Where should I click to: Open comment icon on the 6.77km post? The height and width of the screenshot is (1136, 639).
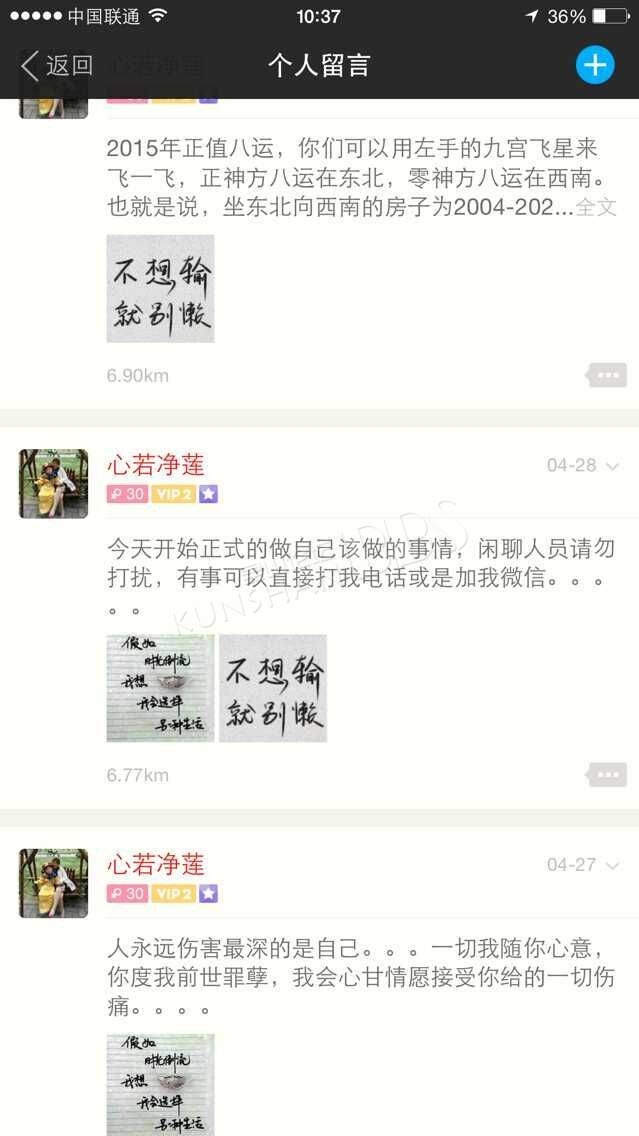coord(607,774)
